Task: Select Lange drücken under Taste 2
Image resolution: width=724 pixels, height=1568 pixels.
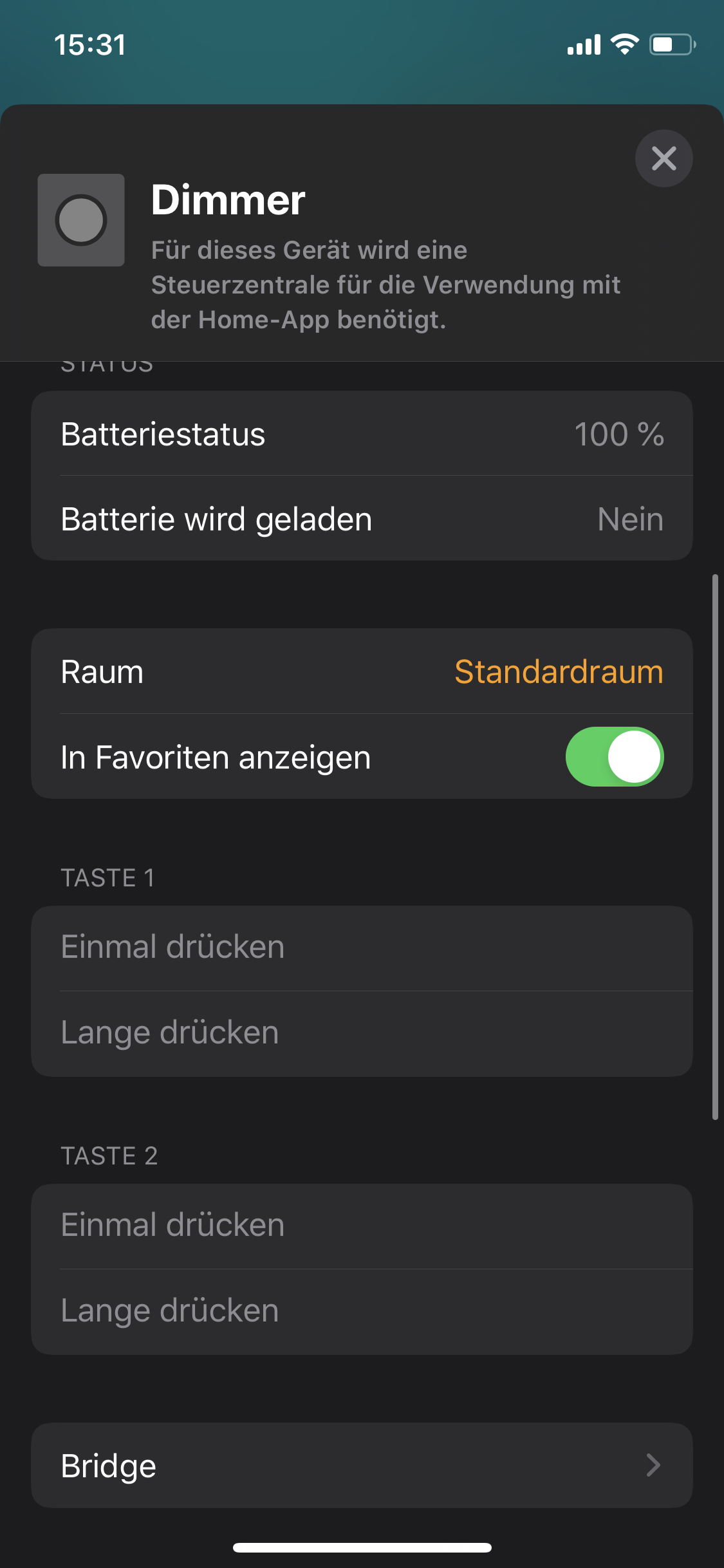Action: click(362, 1311)
